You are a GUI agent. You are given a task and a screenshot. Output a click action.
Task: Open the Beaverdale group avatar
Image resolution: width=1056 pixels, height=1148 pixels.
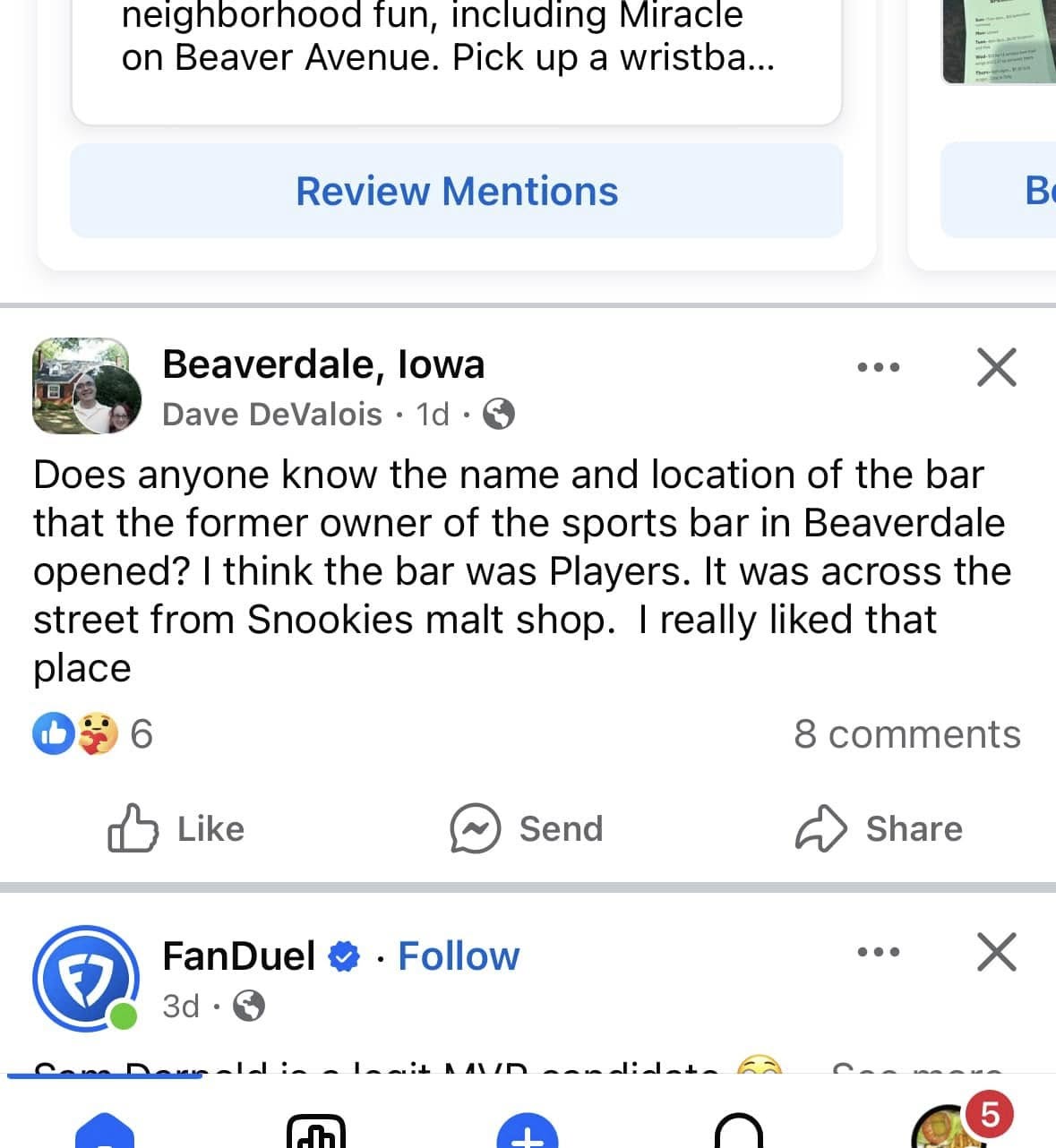87,387
